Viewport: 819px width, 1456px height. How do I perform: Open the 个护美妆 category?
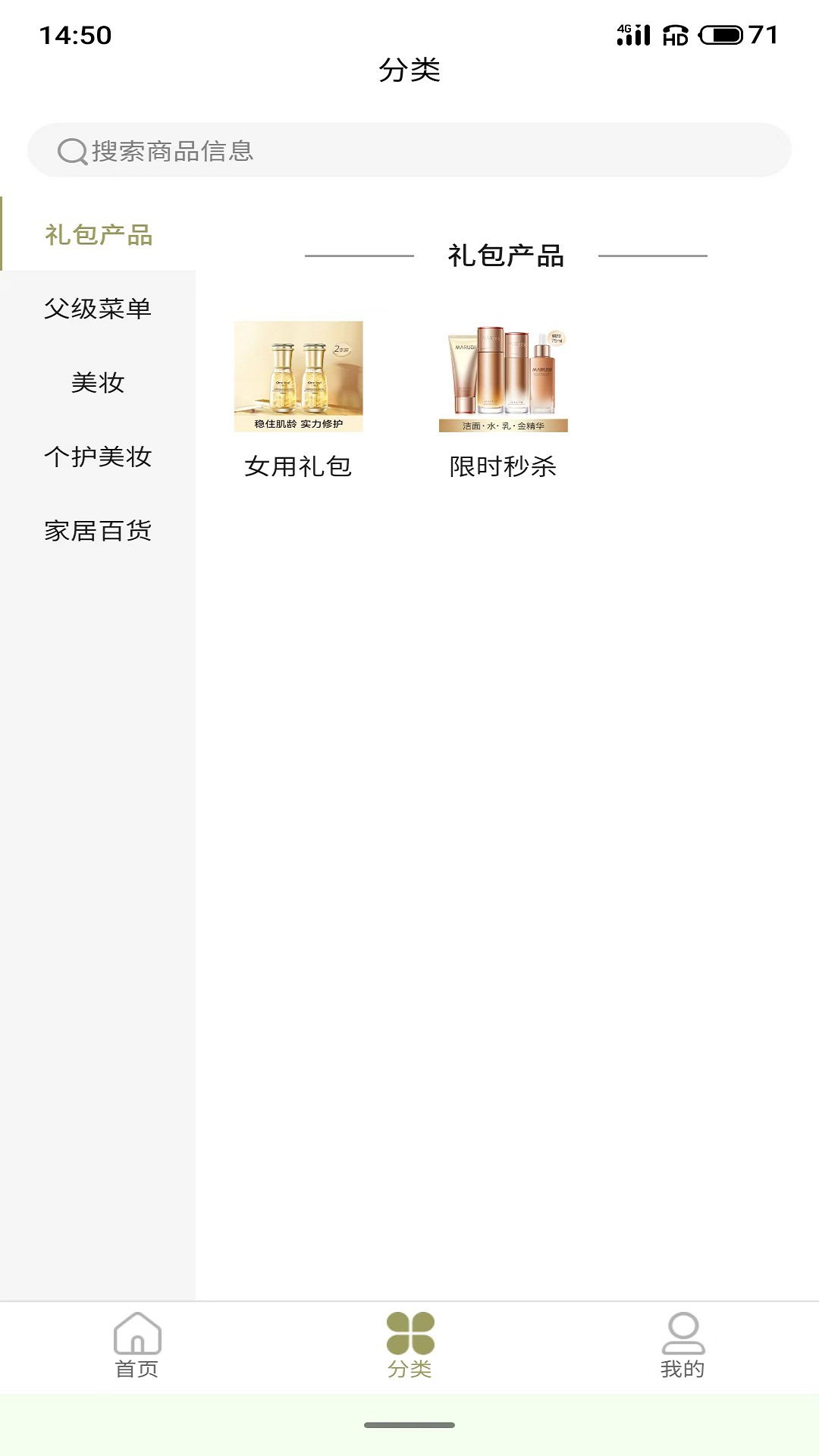point(97,457)
